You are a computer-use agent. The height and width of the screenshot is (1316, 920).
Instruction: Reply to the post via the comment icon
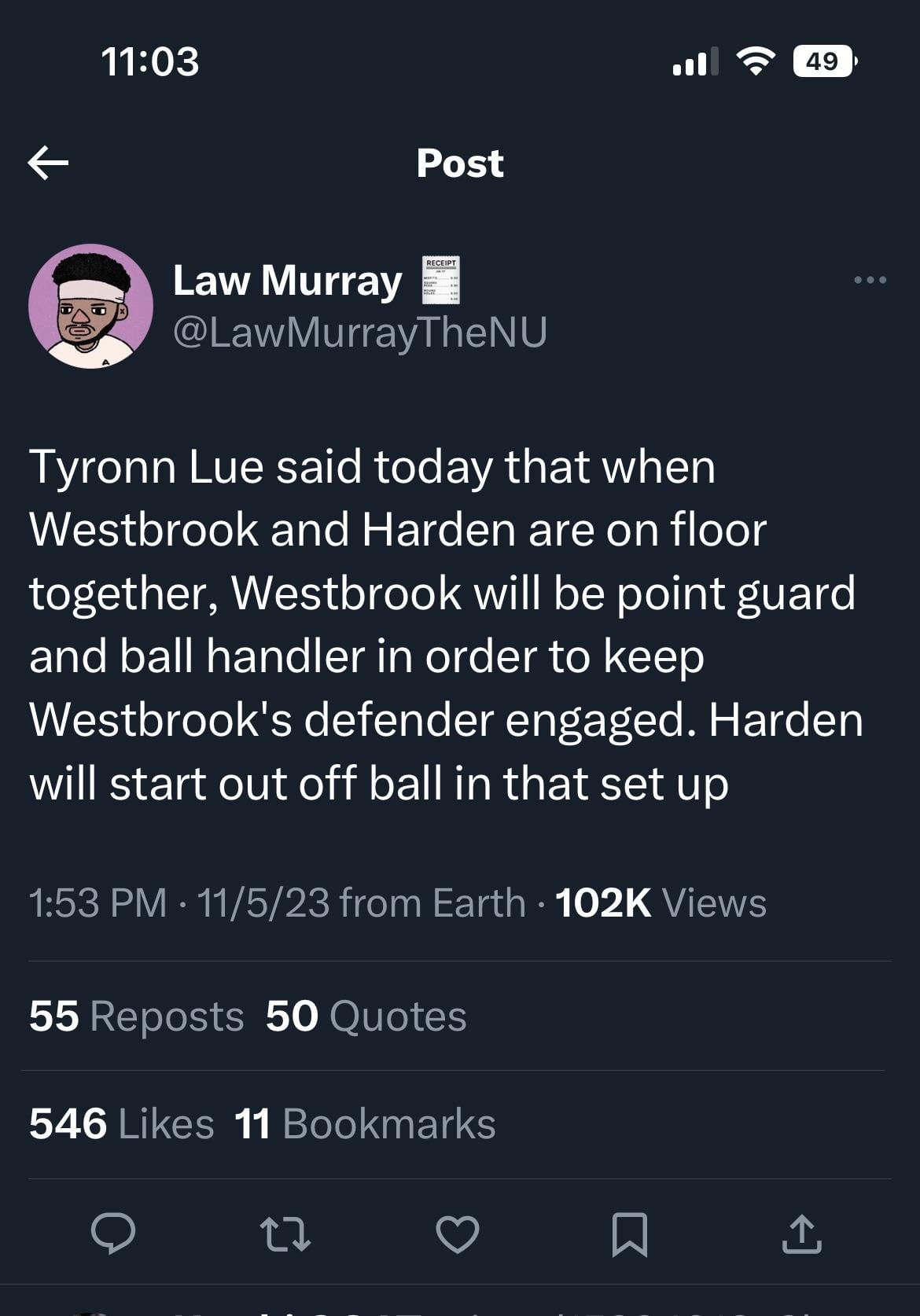tap(113, 1233)
